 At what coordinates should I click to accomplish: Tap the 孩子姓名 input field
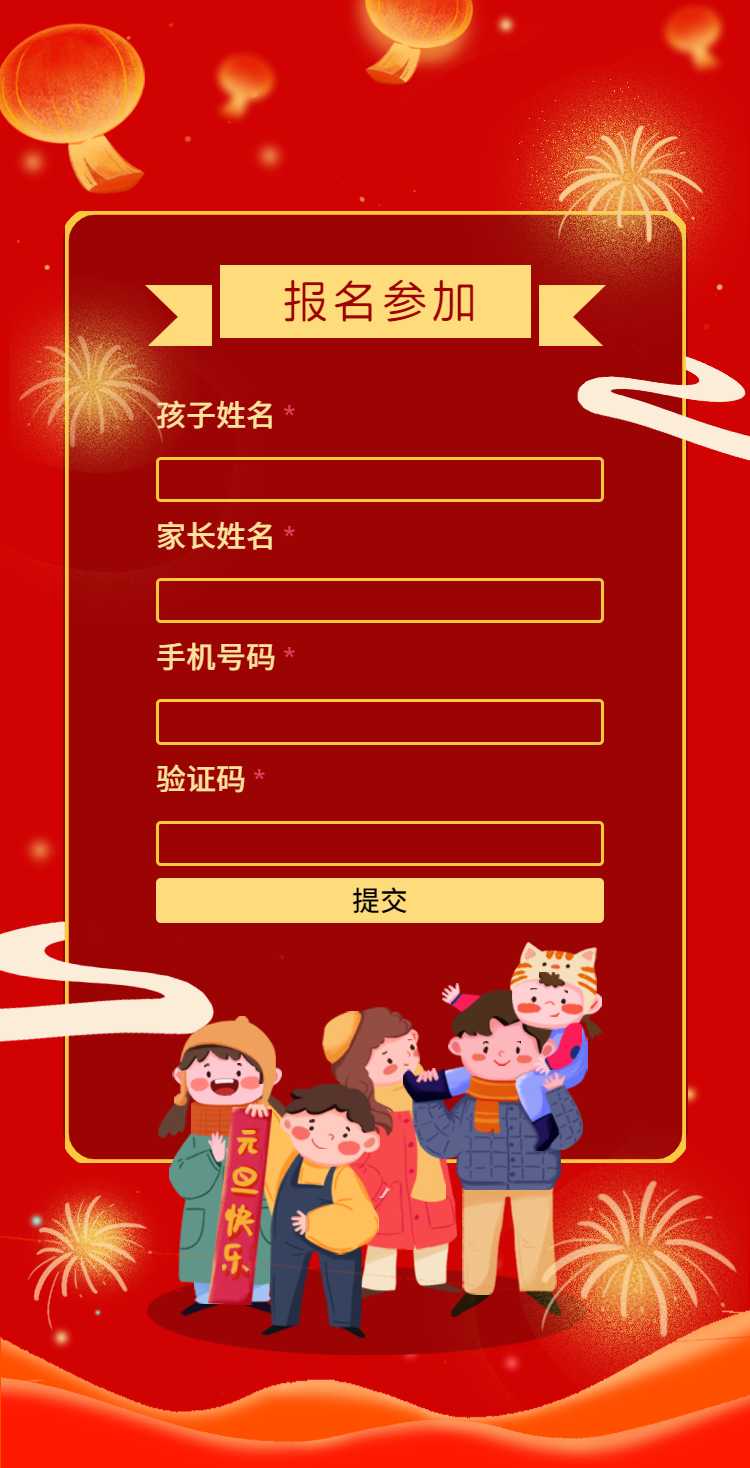click(380, 479)
